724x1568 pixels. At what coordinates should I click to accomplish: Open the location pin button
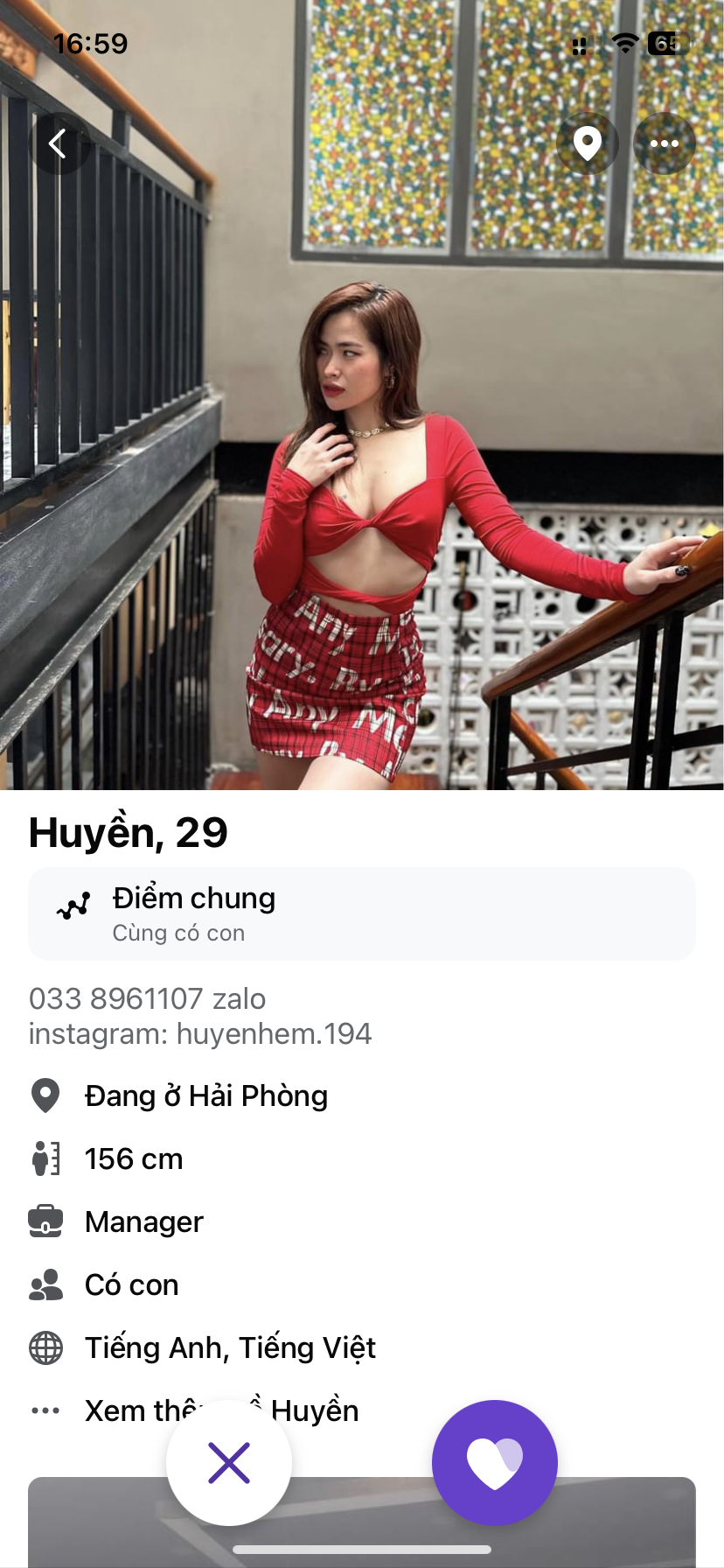point(588,143)
